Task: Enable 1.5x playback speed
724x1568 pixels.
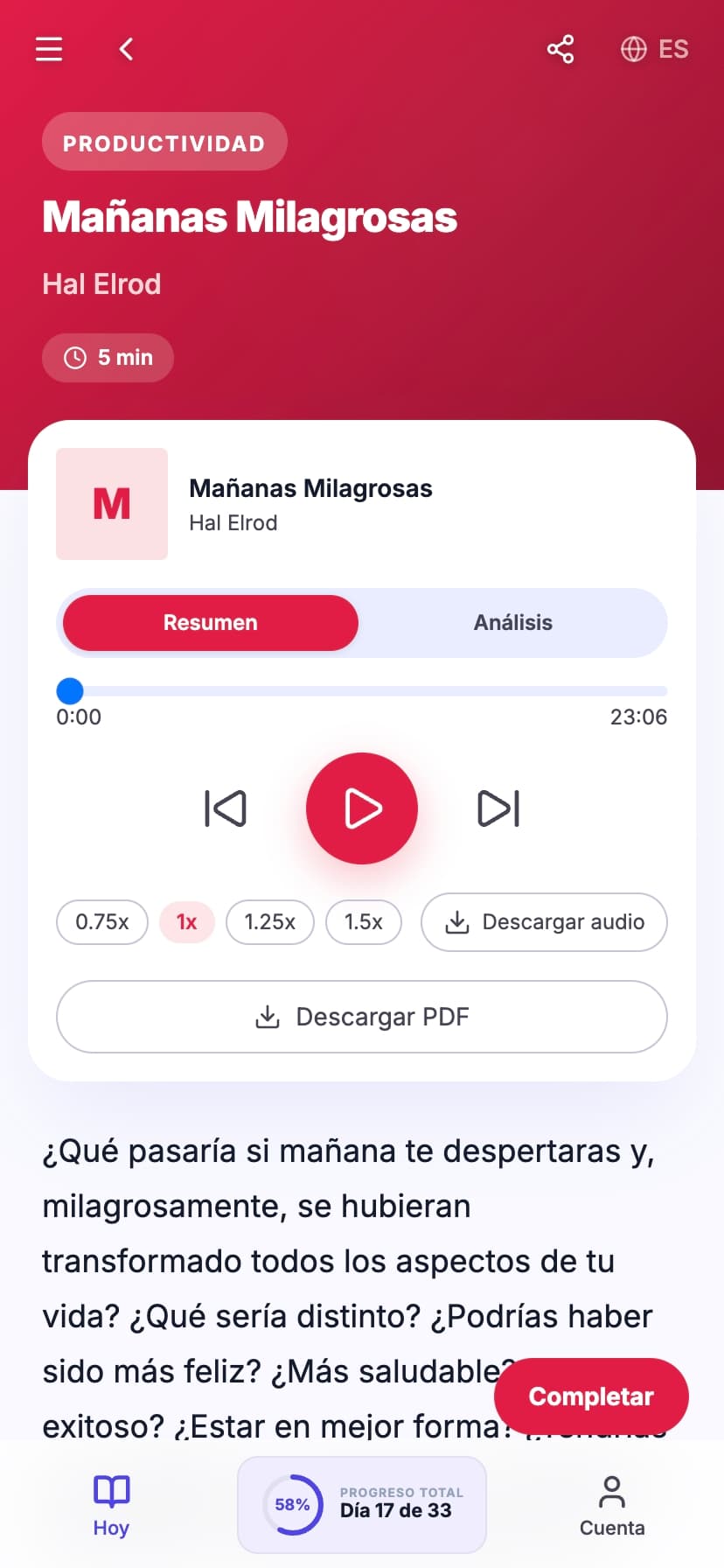Action: (364, 921)
